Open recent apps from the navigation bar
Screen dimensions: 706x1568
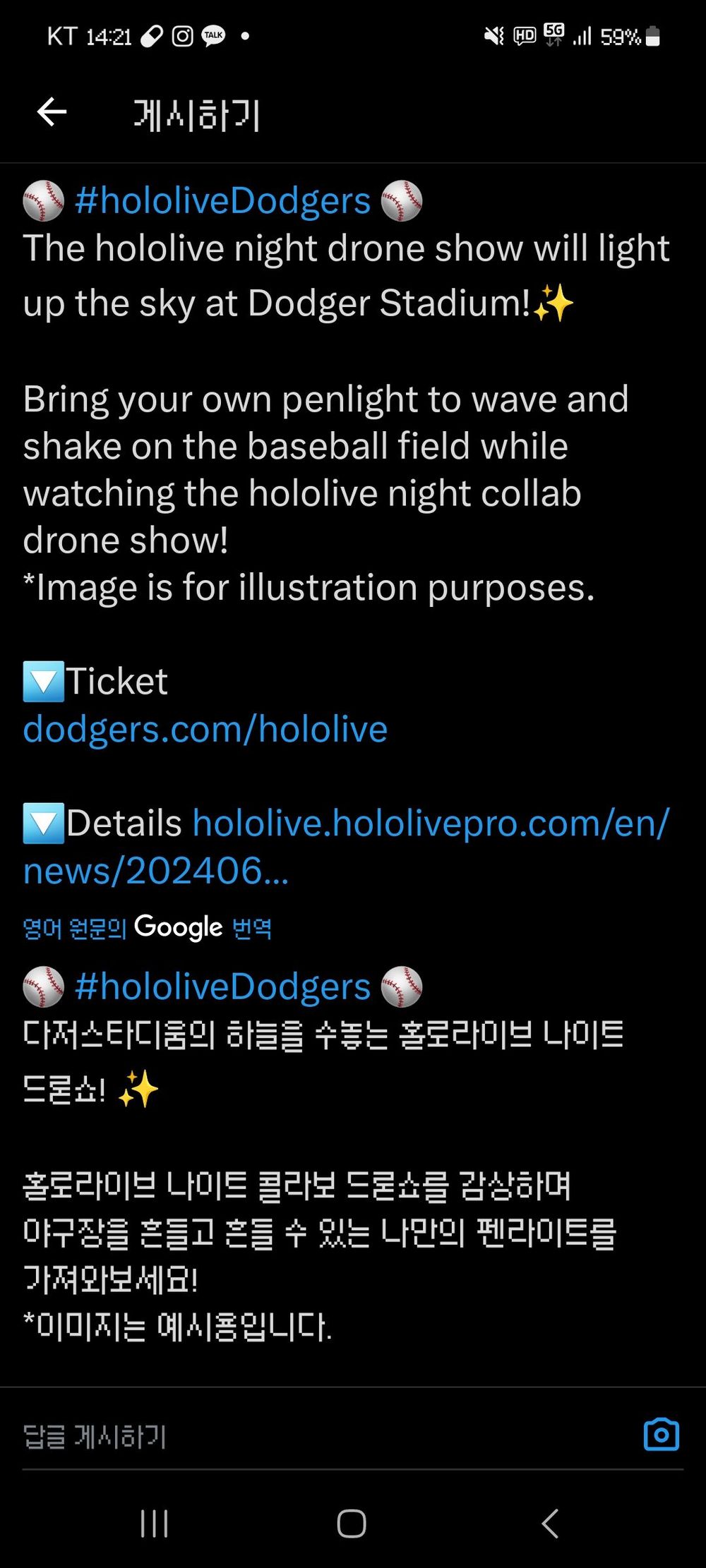pyautogui.click(x=154, y=1524)
